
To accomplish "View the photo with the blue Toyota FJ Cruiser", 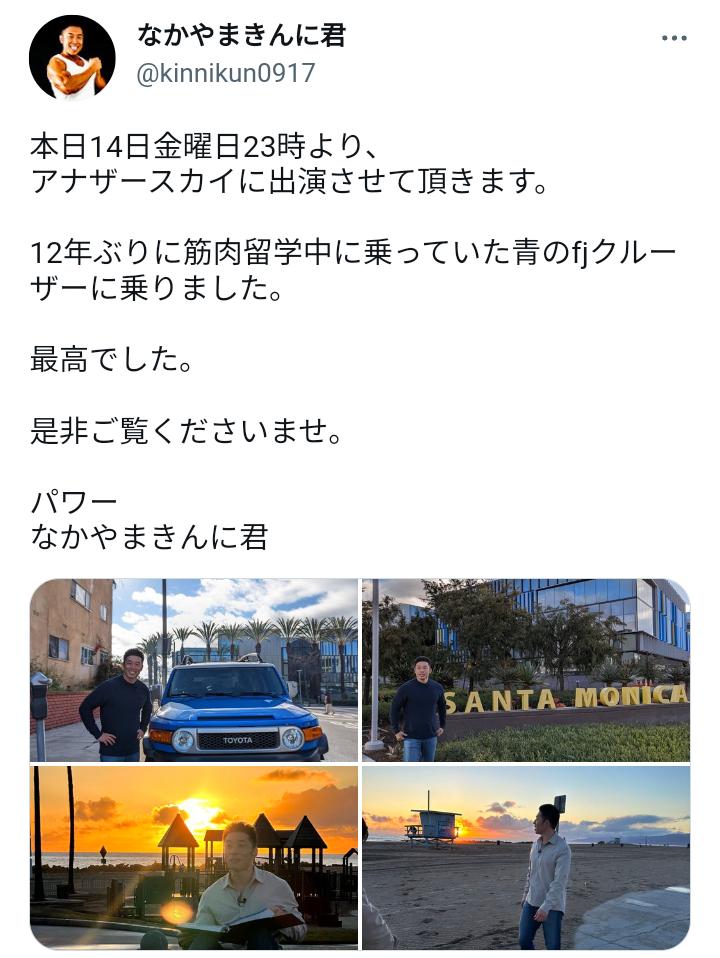I will (x=194, y=670).
